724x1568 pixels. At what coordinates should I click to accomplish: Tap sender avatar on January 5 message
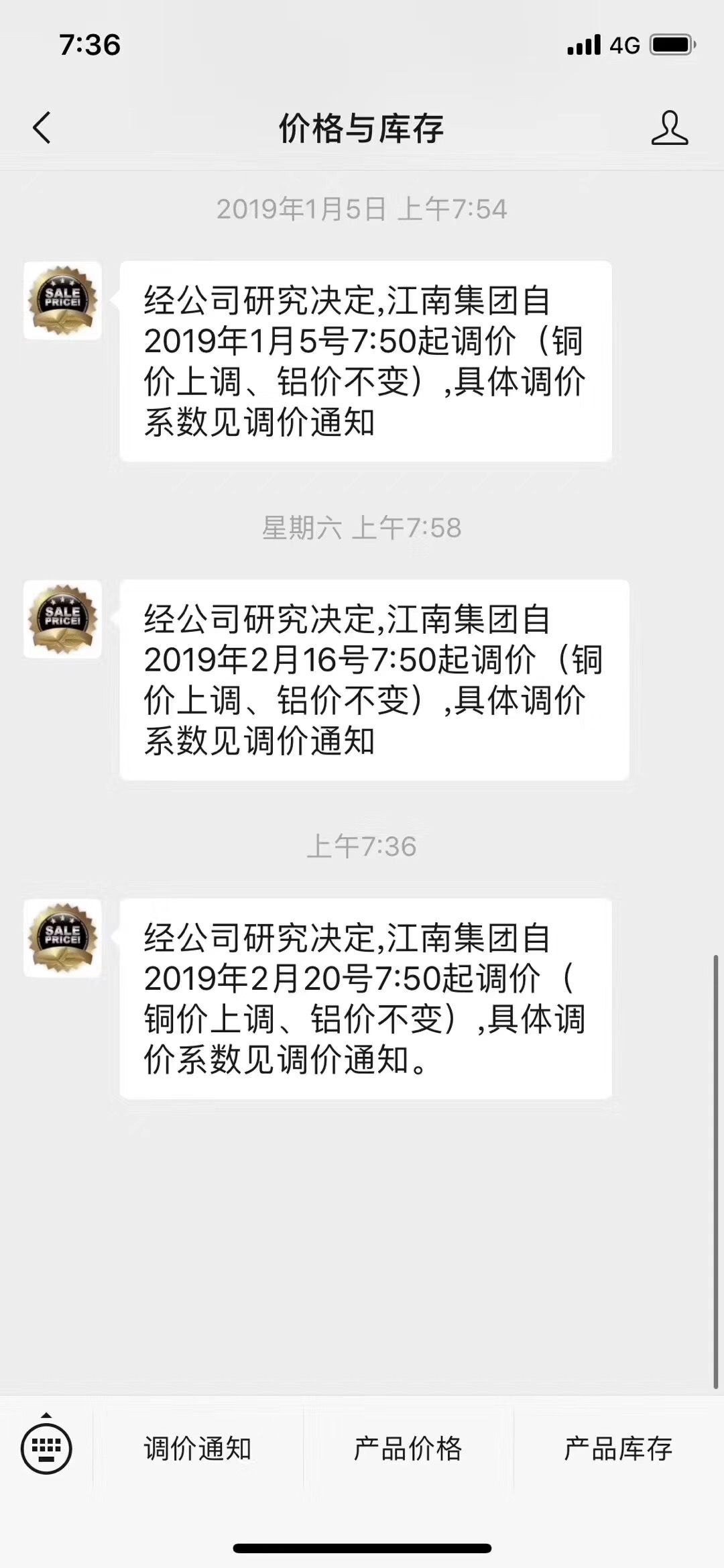point(63,300)
